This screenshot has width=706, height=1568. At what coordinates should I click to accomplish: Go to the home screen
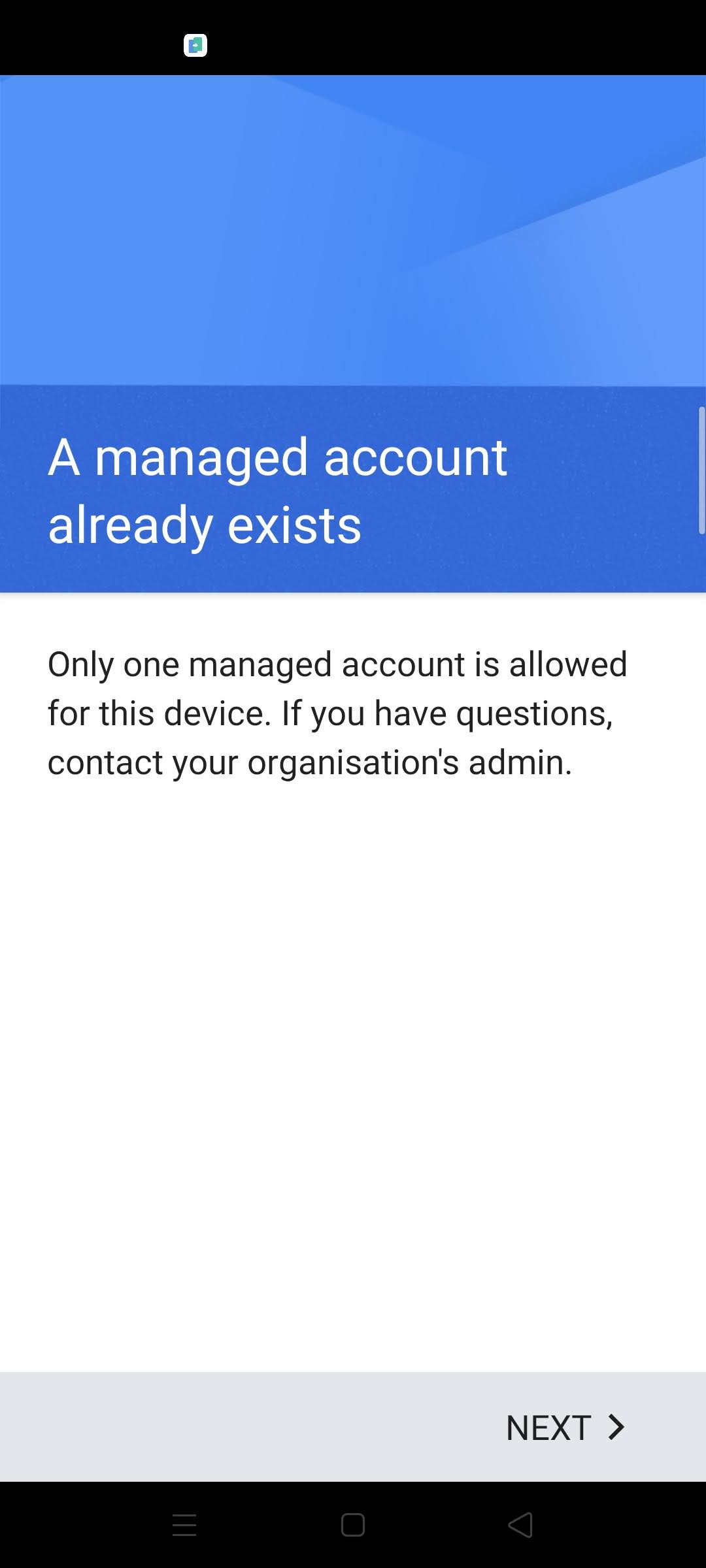[353, 1526]
